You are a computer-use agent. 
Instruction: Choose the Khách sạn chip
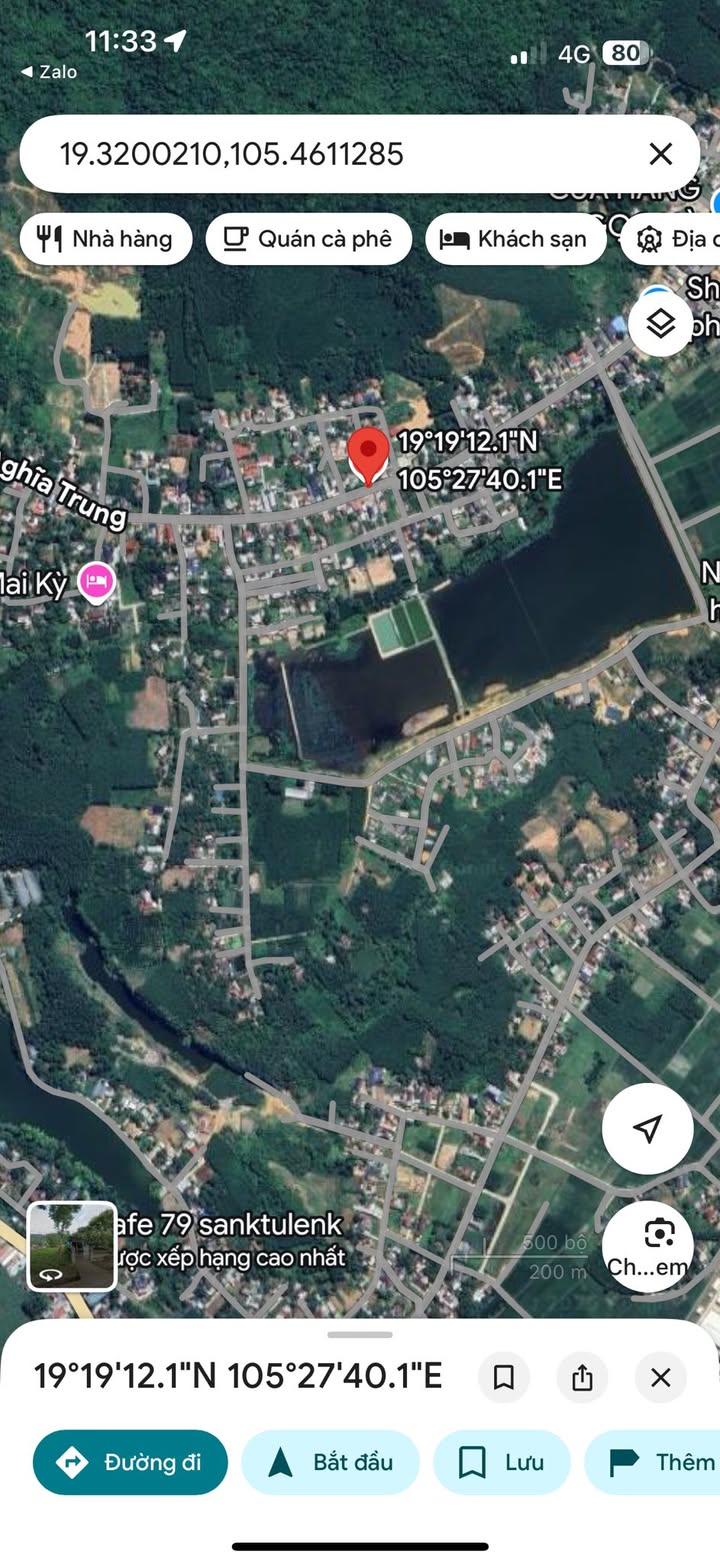tap(515, 239)
